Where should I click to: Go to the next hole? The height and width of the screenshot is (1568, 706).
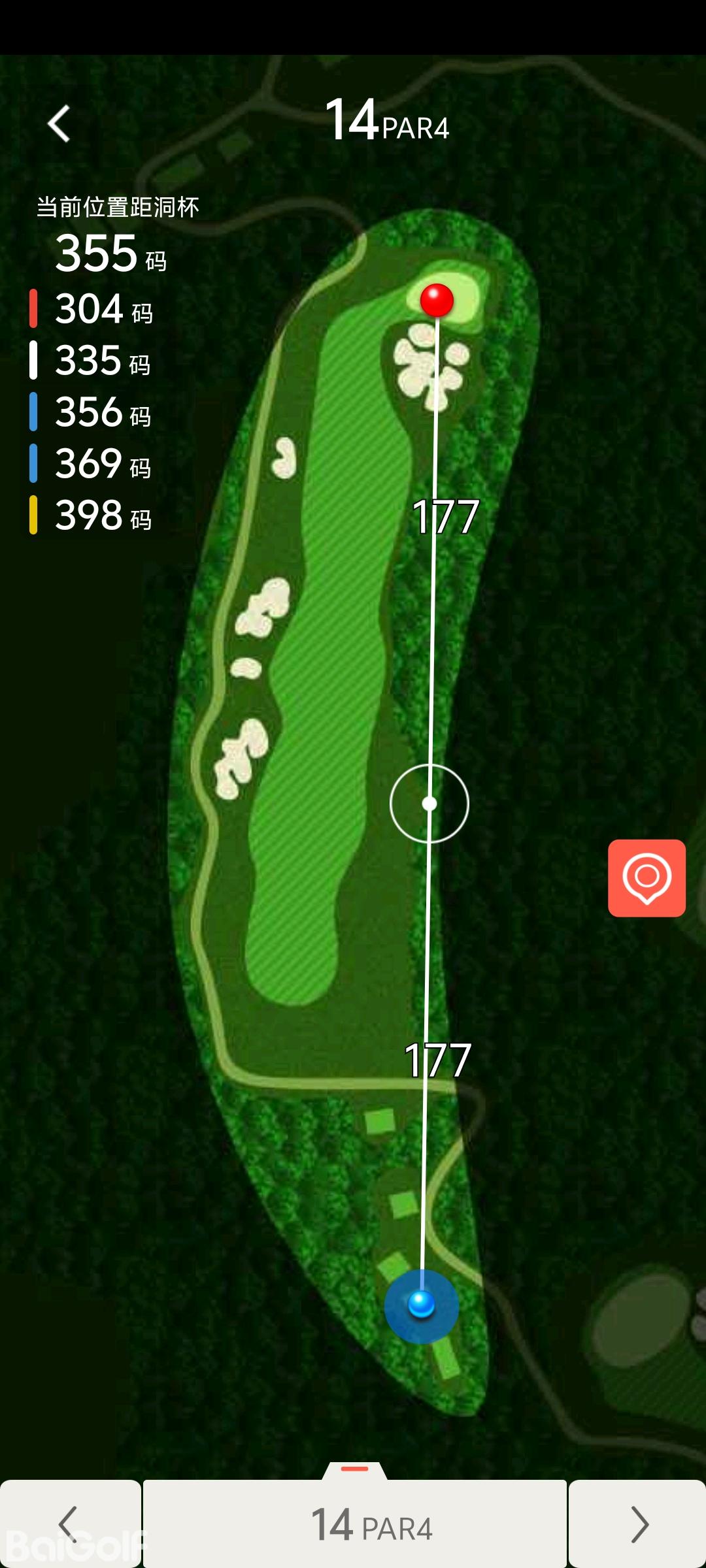point(638,1524)
